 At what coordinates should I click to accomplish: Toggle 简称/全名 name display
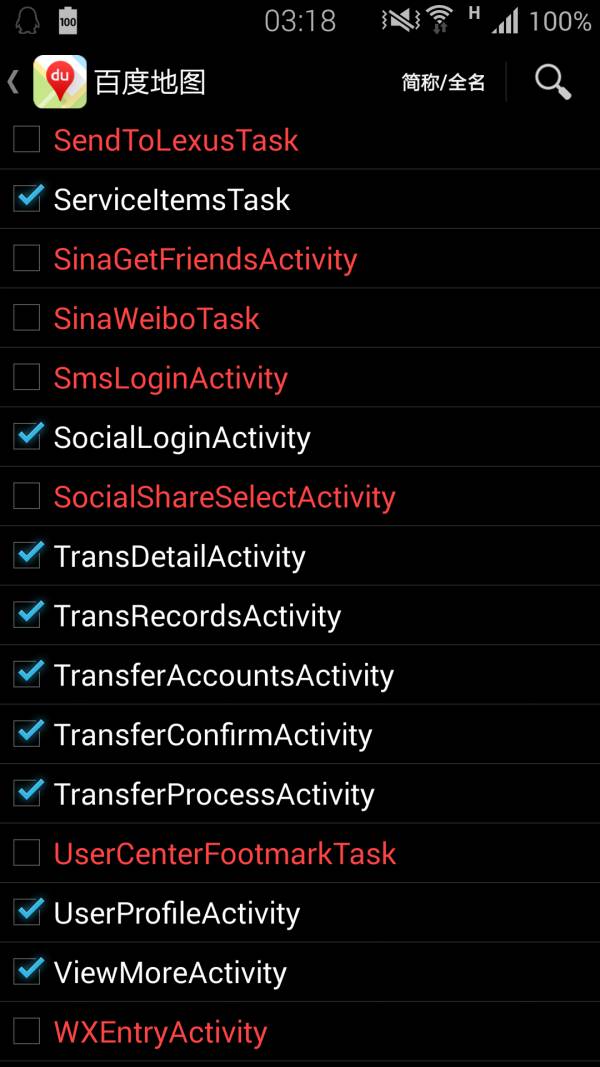click(443, 82)
